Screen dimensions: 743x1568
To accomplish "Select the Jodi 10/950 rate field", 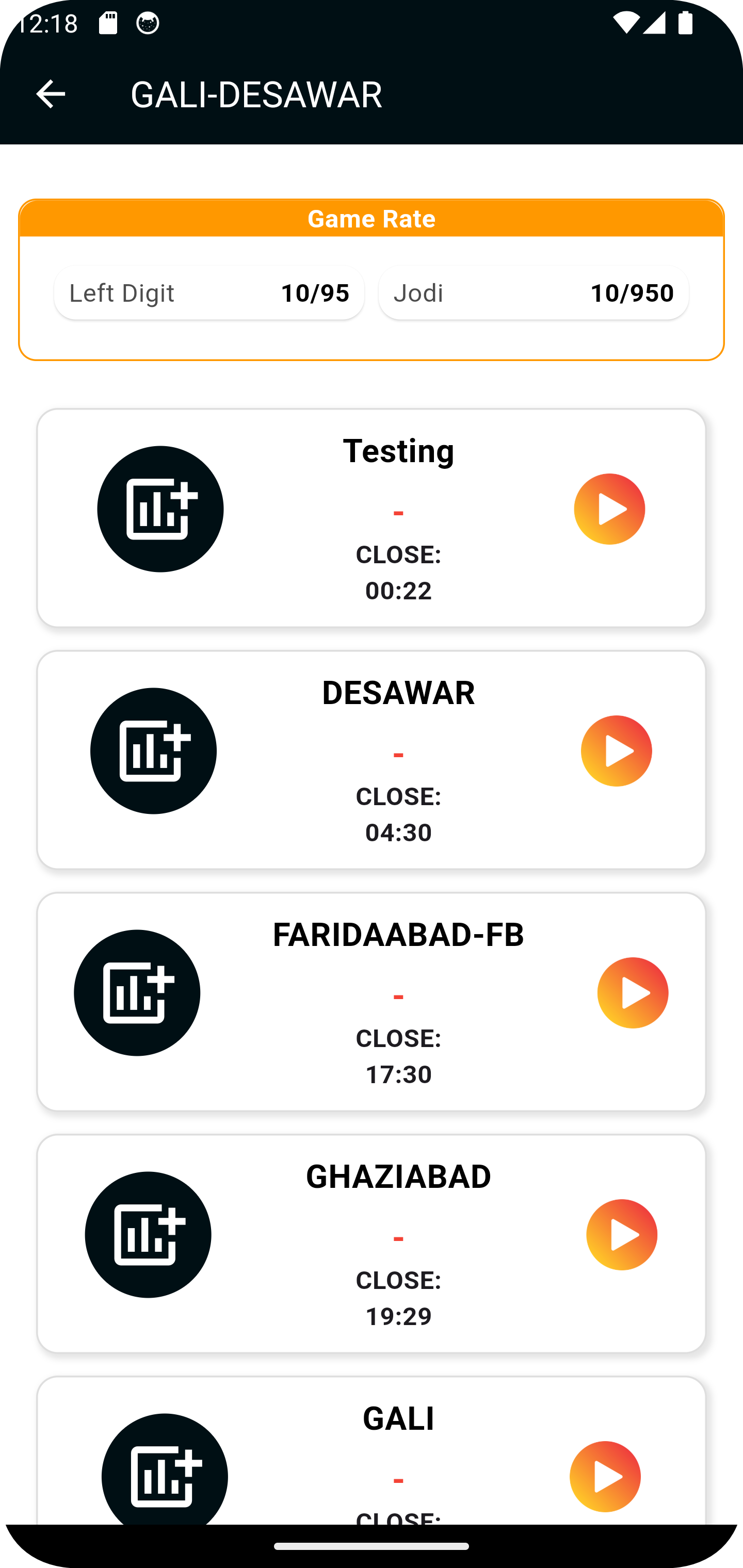I will [x=534, y=293].
